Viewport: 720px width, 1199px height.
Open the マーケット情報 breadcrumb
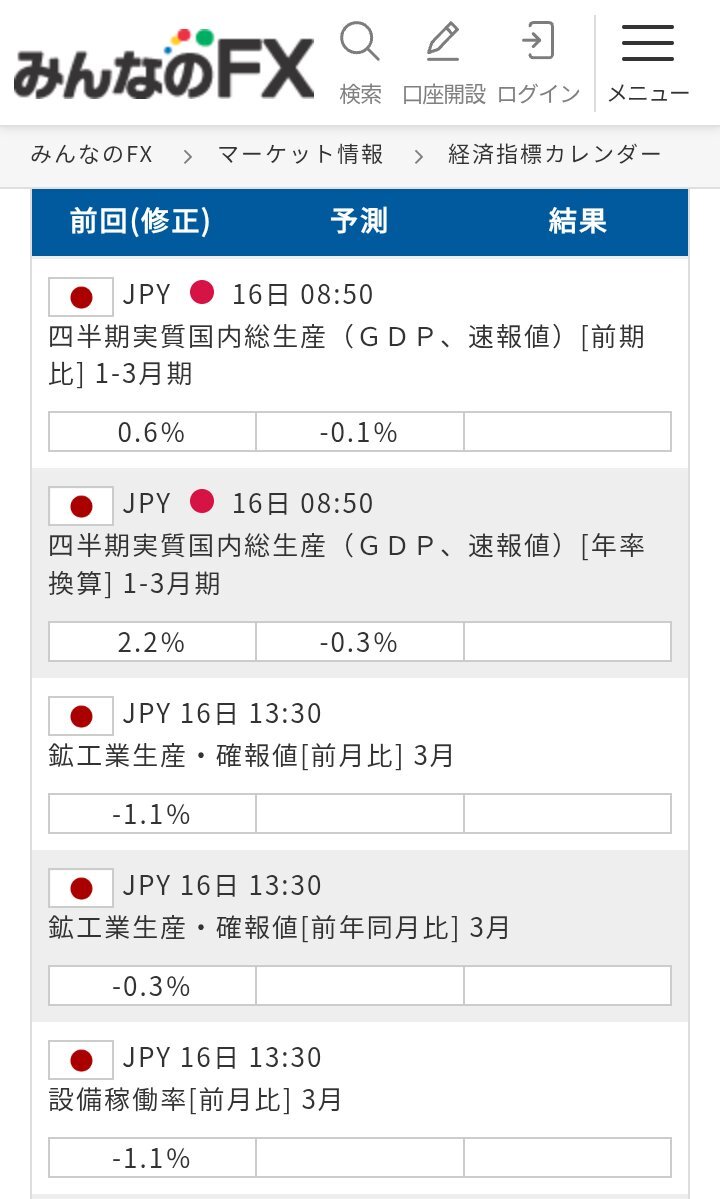300,154
